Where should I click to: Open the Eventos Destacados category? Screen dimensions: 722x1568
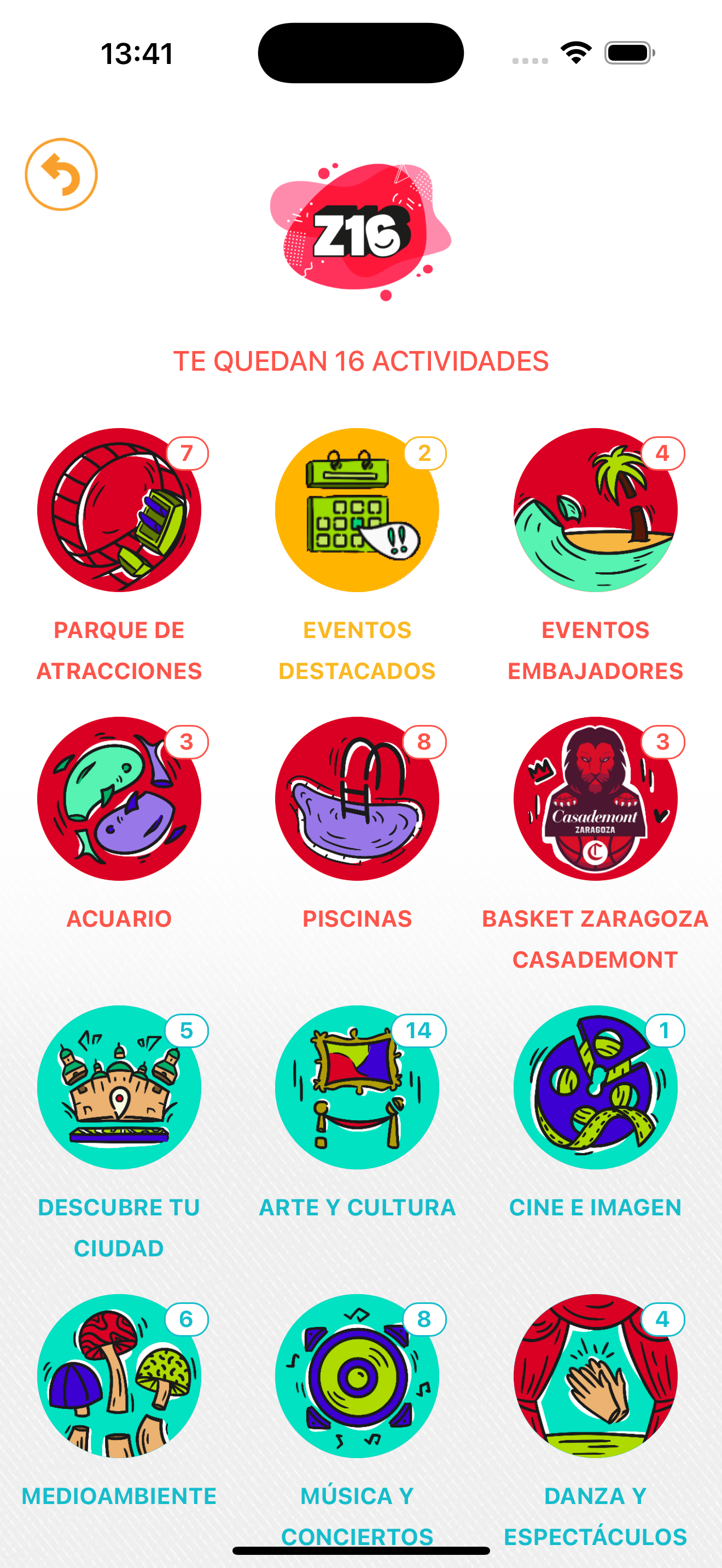click(x=357, y=510)
